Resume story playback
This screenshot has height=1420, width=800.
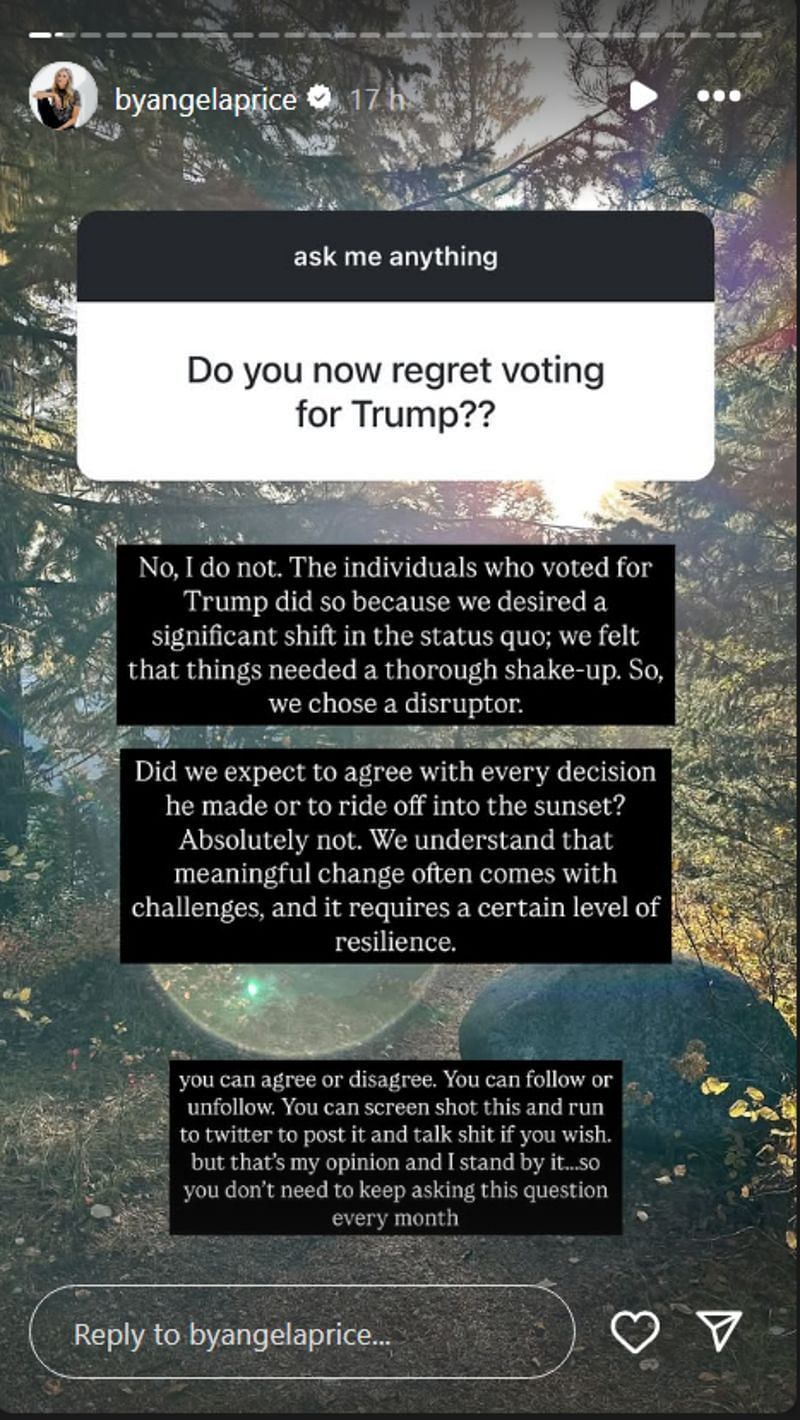pyautogui.click(x=642, y=97)
